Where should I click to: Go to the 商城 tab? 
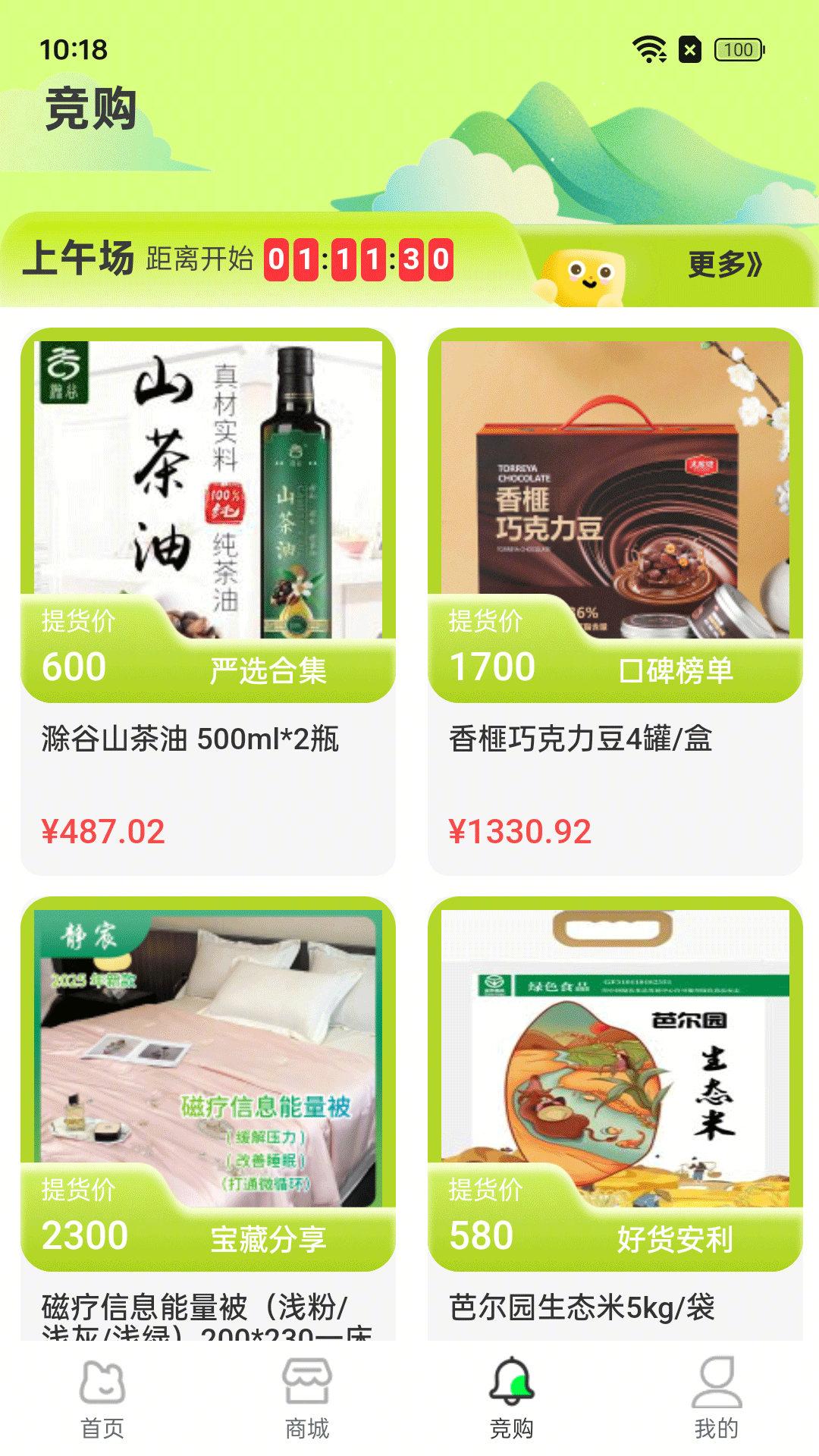pos(307,1399)
